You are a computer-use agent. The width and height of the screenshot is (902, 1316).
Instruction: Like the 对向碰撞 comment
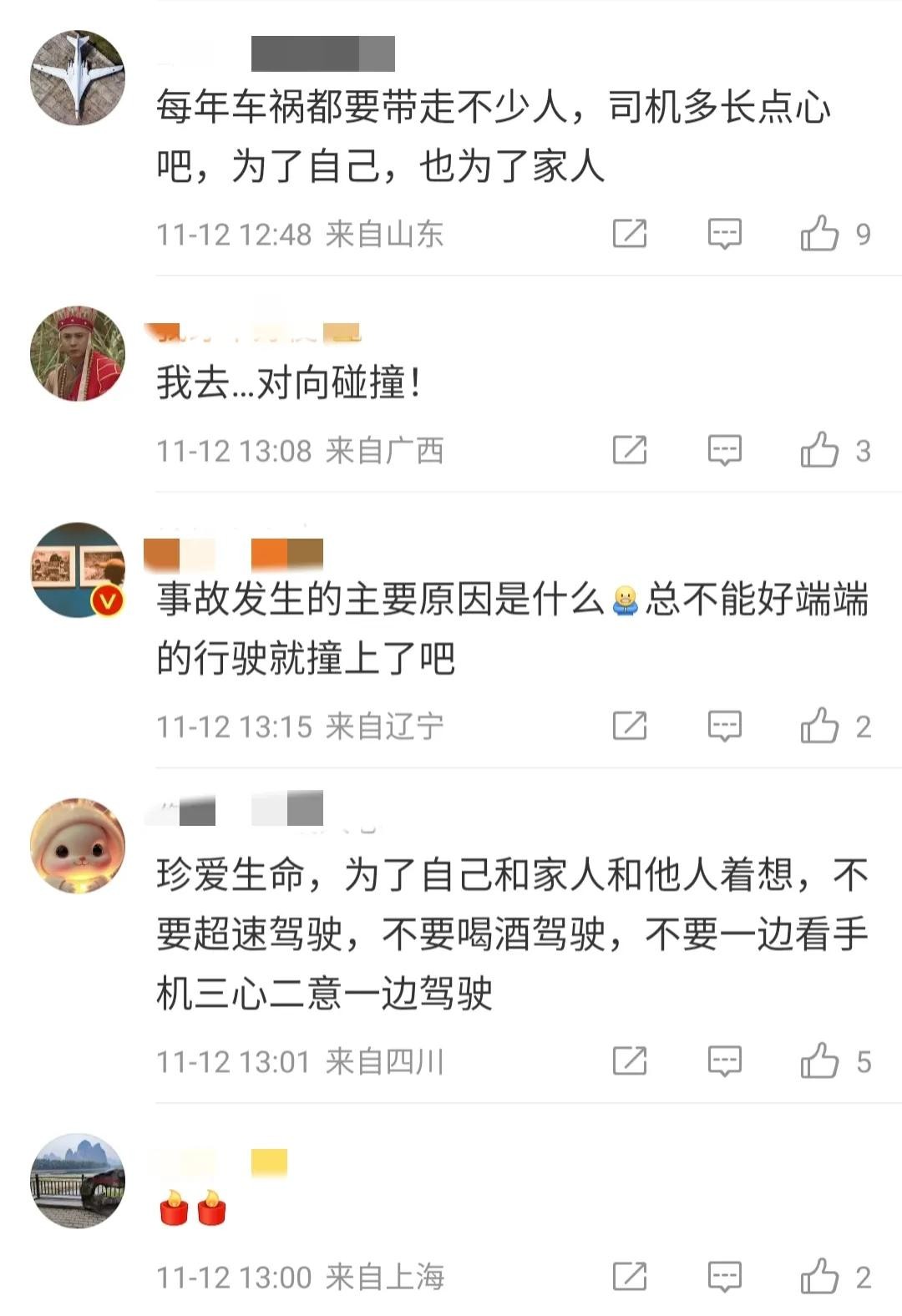click(x=819, y=450)
